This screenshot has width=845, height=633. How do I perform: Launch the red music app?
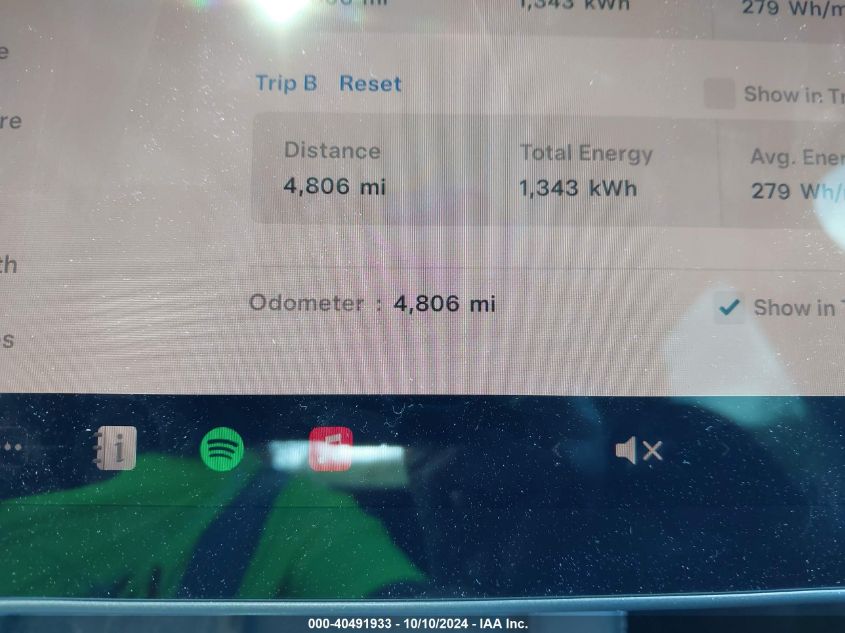(x=330, y=449)
